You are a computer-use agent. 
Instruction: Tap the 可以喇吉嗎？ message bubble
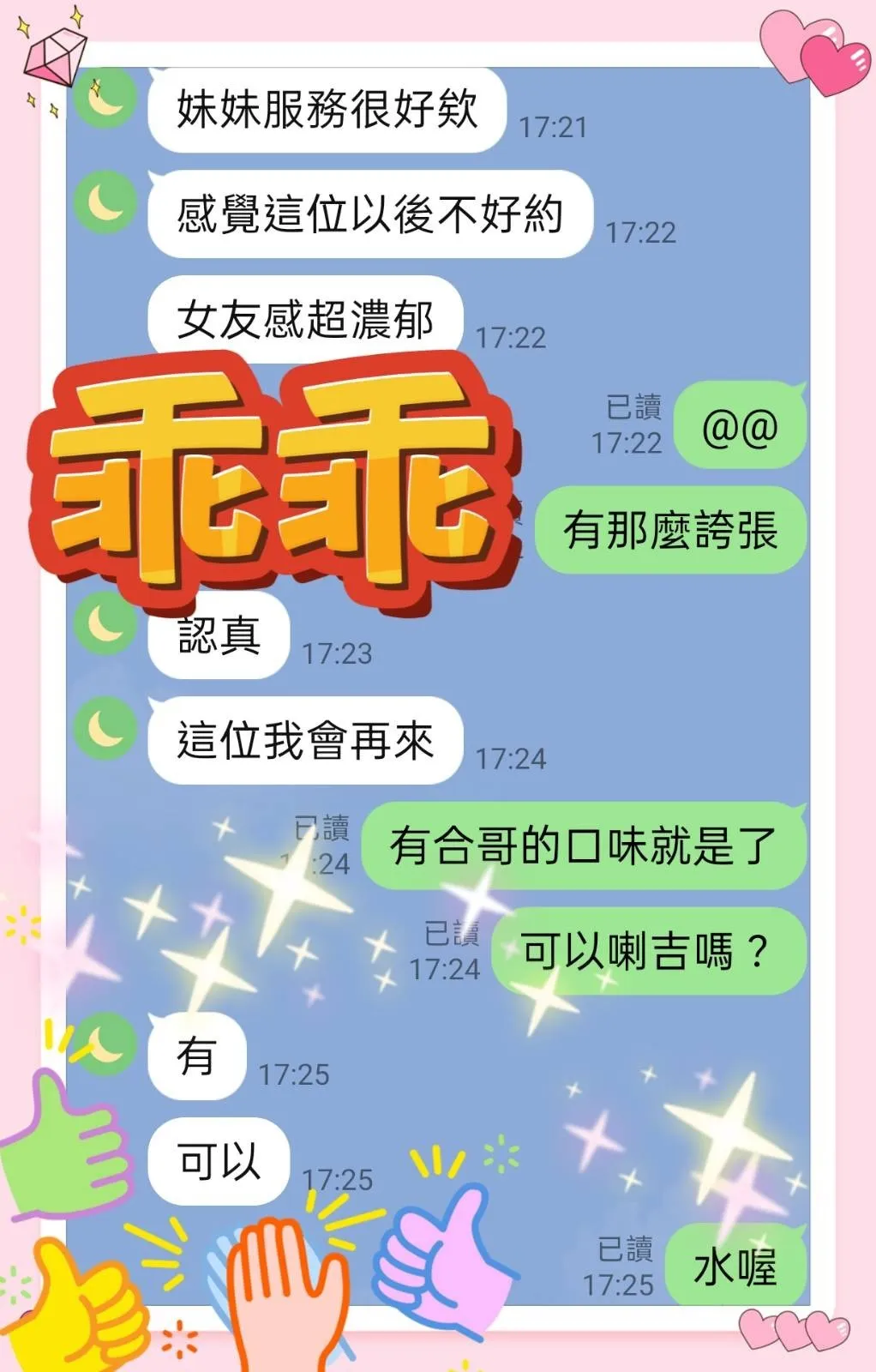[647, 949]
